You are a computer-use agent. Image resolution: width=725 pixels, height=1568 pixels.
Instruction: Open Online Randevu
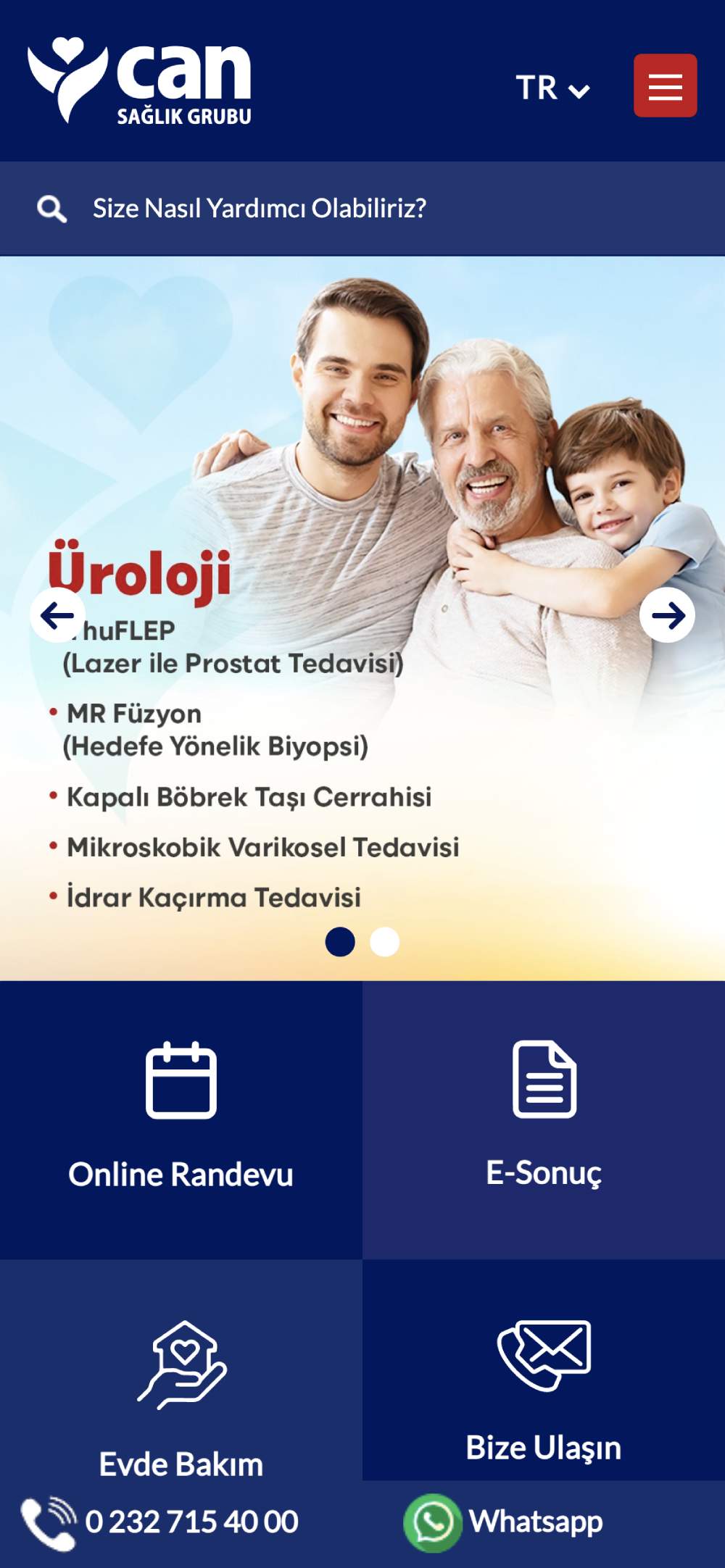tap(181, 1119)
